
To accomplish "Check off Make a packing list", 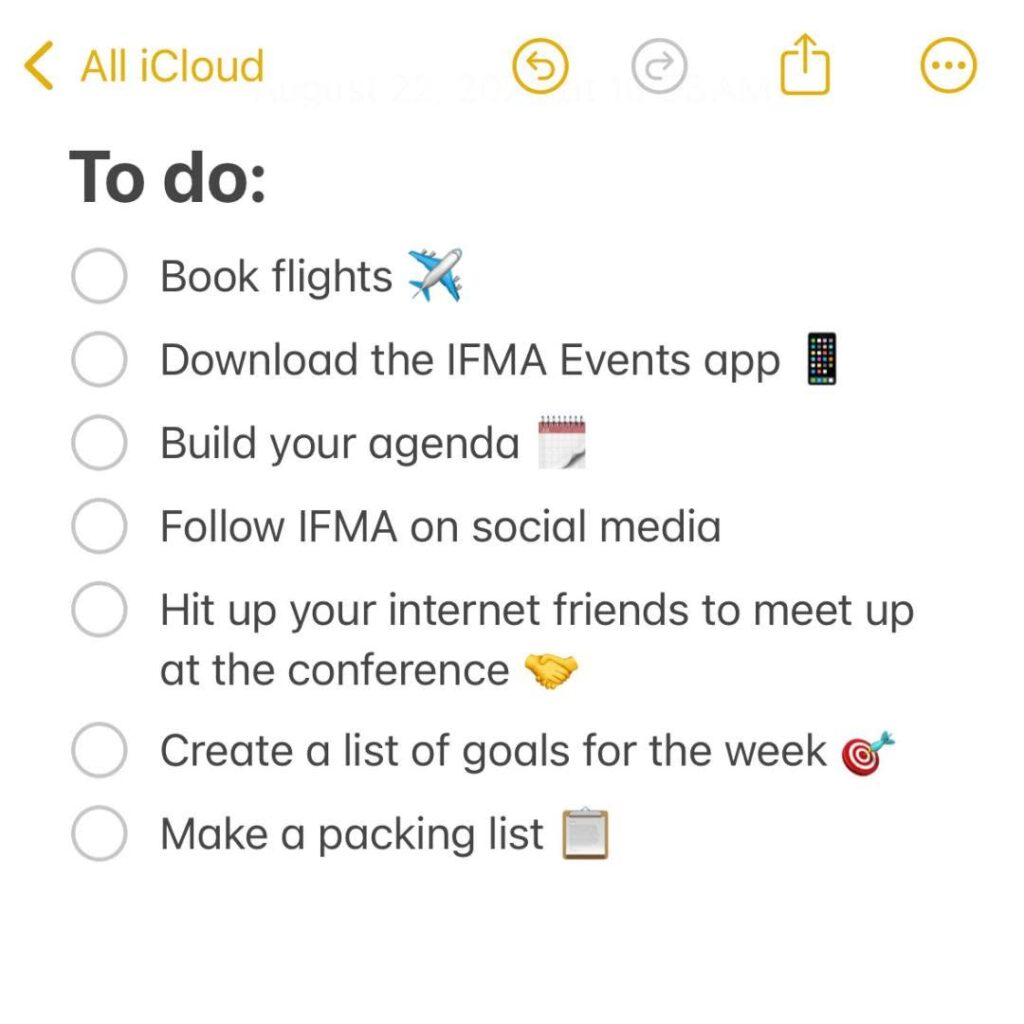I will pyautogui.click(x=99, y=834).
